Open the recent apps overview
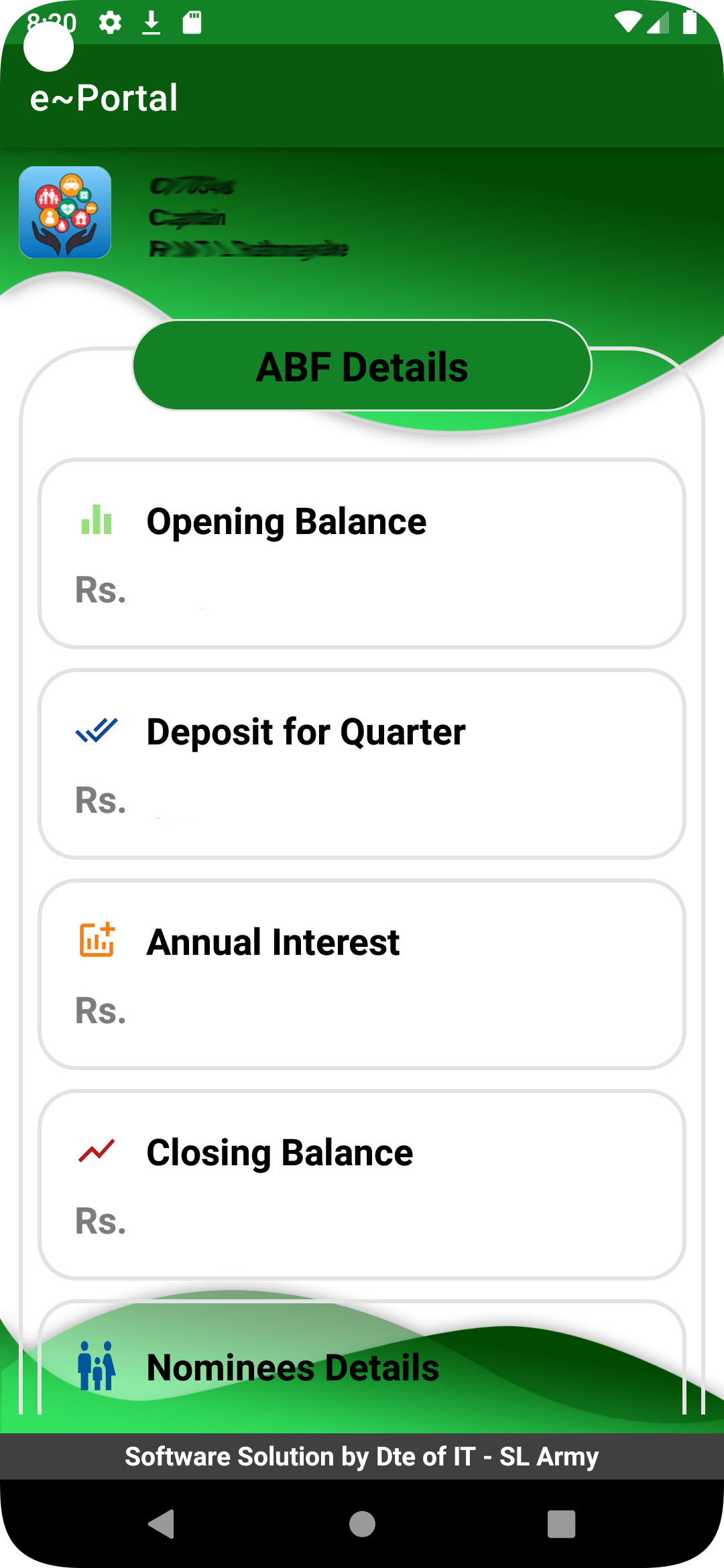The height and width of the screenshot is (1568, 724). coord(561,1524)
